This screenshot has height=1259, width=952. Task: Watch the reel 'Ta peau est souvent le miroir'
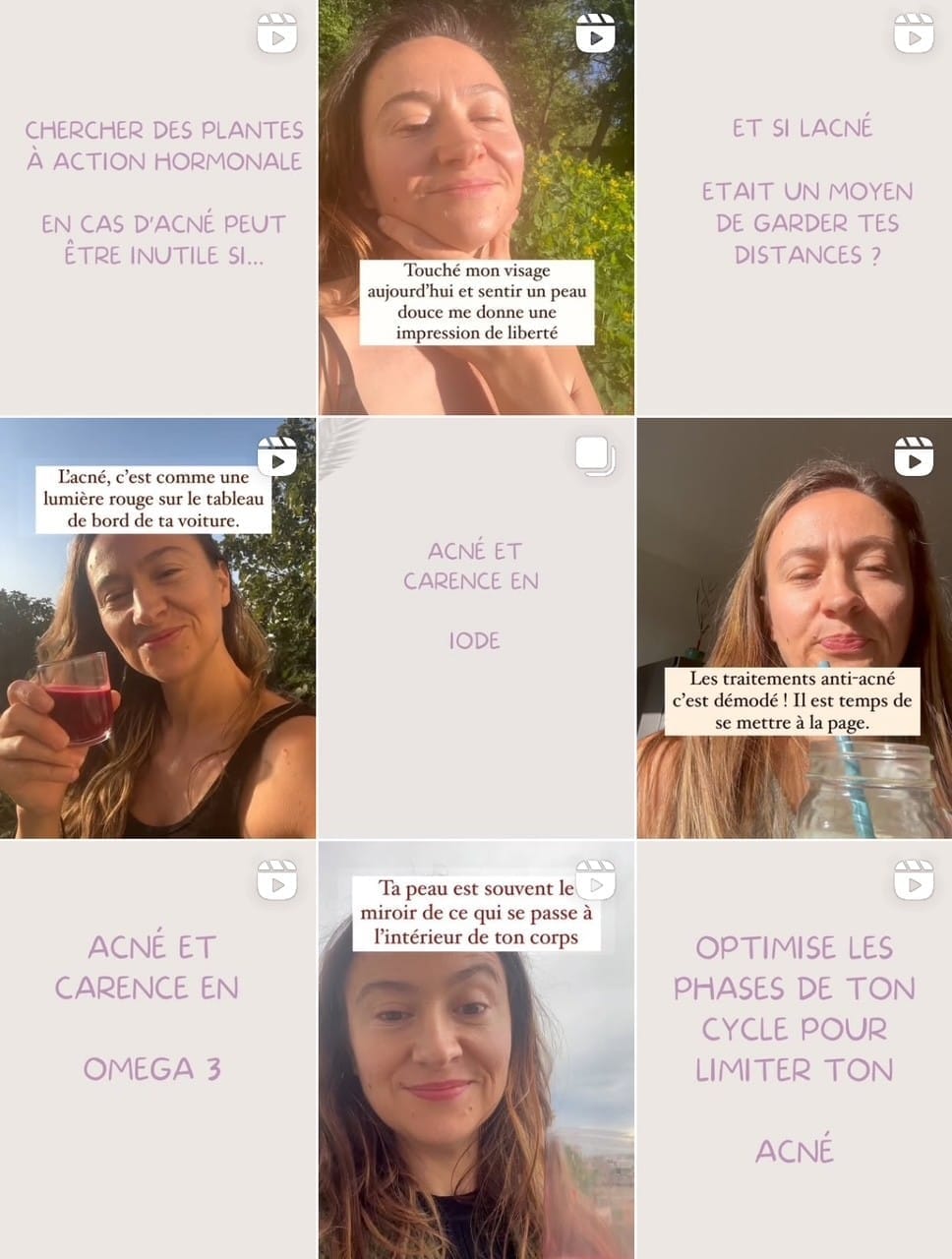476,1049
